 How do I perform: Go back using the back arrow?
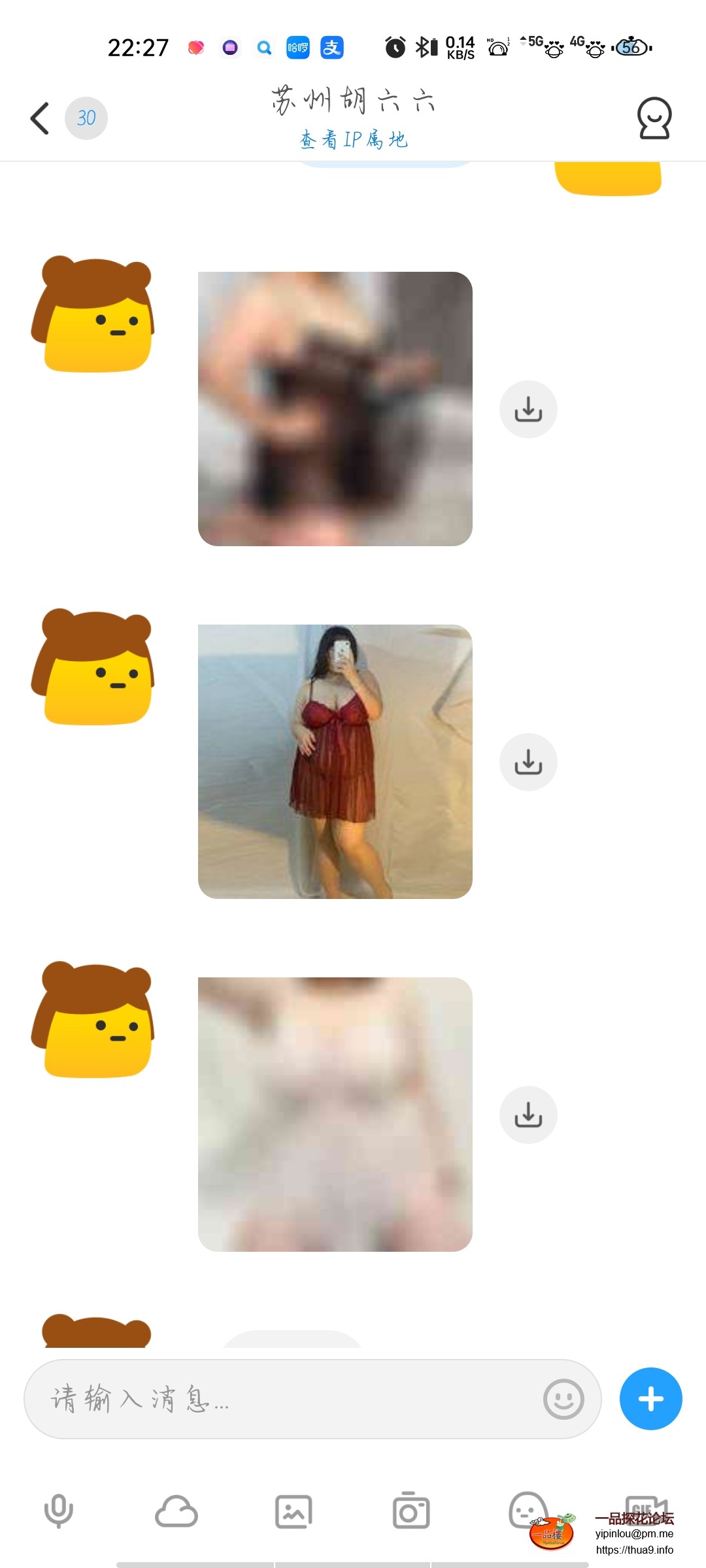39,118
